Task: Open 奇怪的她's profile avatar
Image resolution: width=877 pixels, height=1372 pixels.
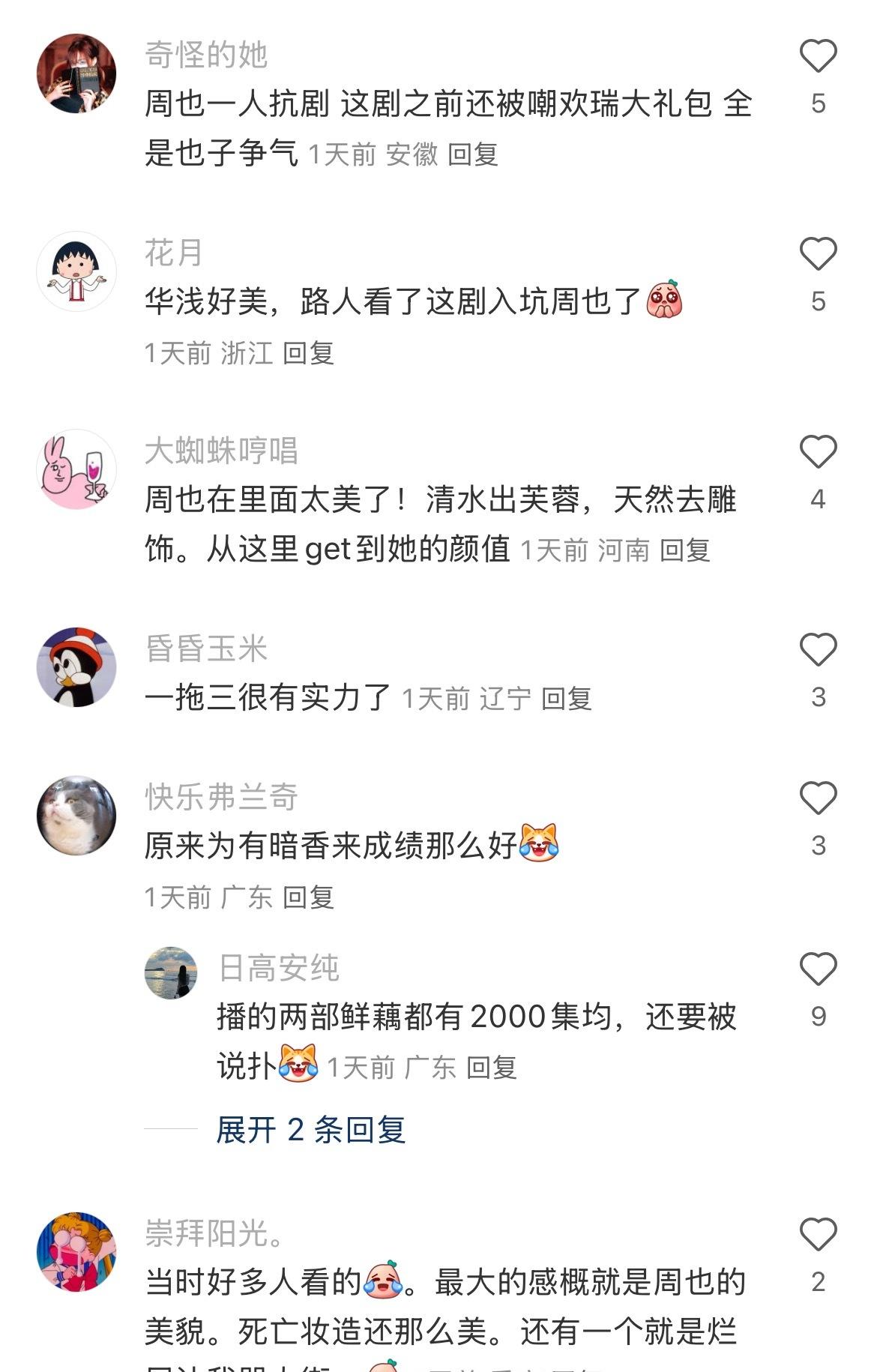Action: click(76, 73)
